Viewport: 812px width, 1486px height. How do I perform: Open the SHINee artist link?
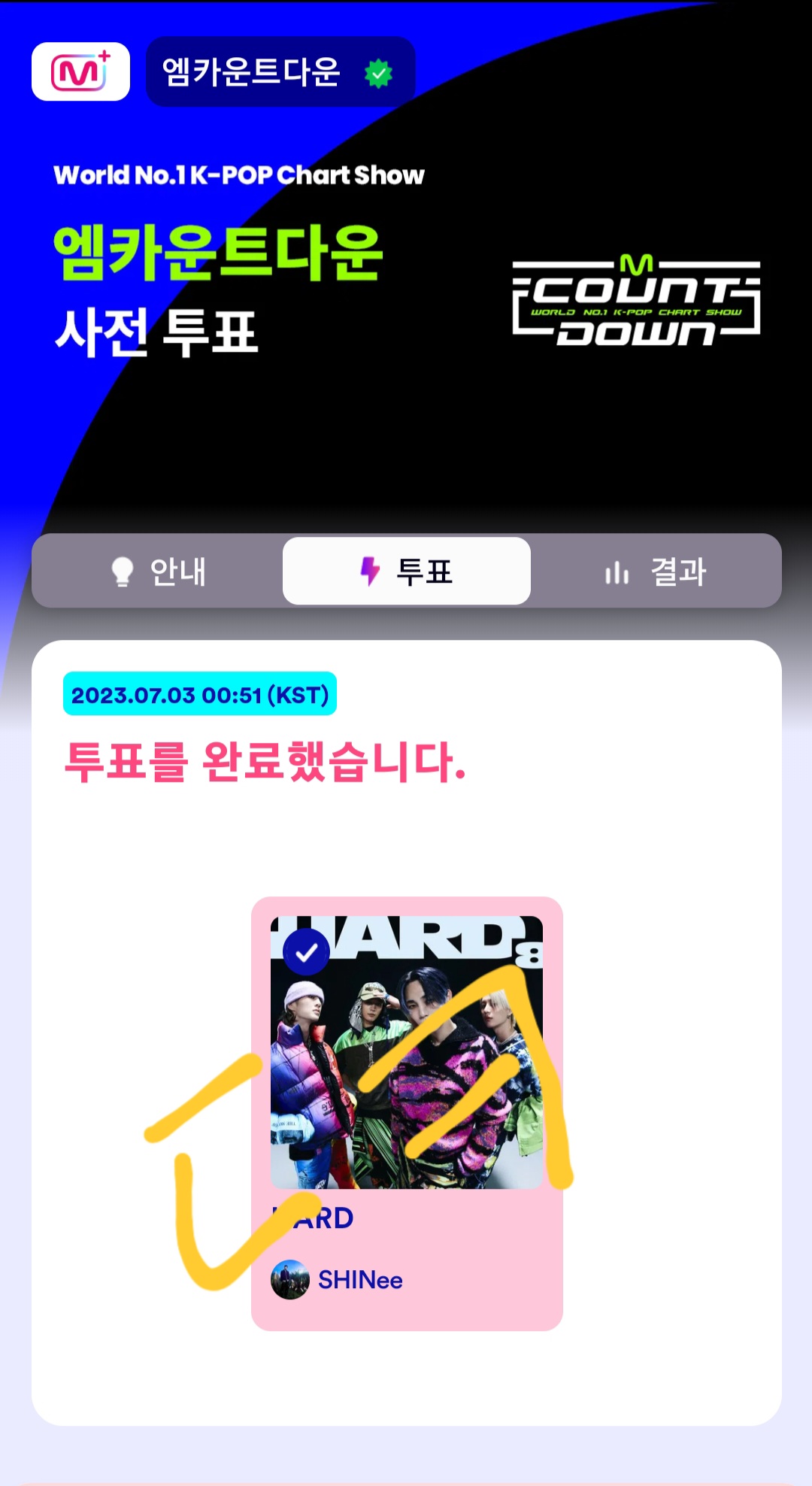(x=337, y=1279)
